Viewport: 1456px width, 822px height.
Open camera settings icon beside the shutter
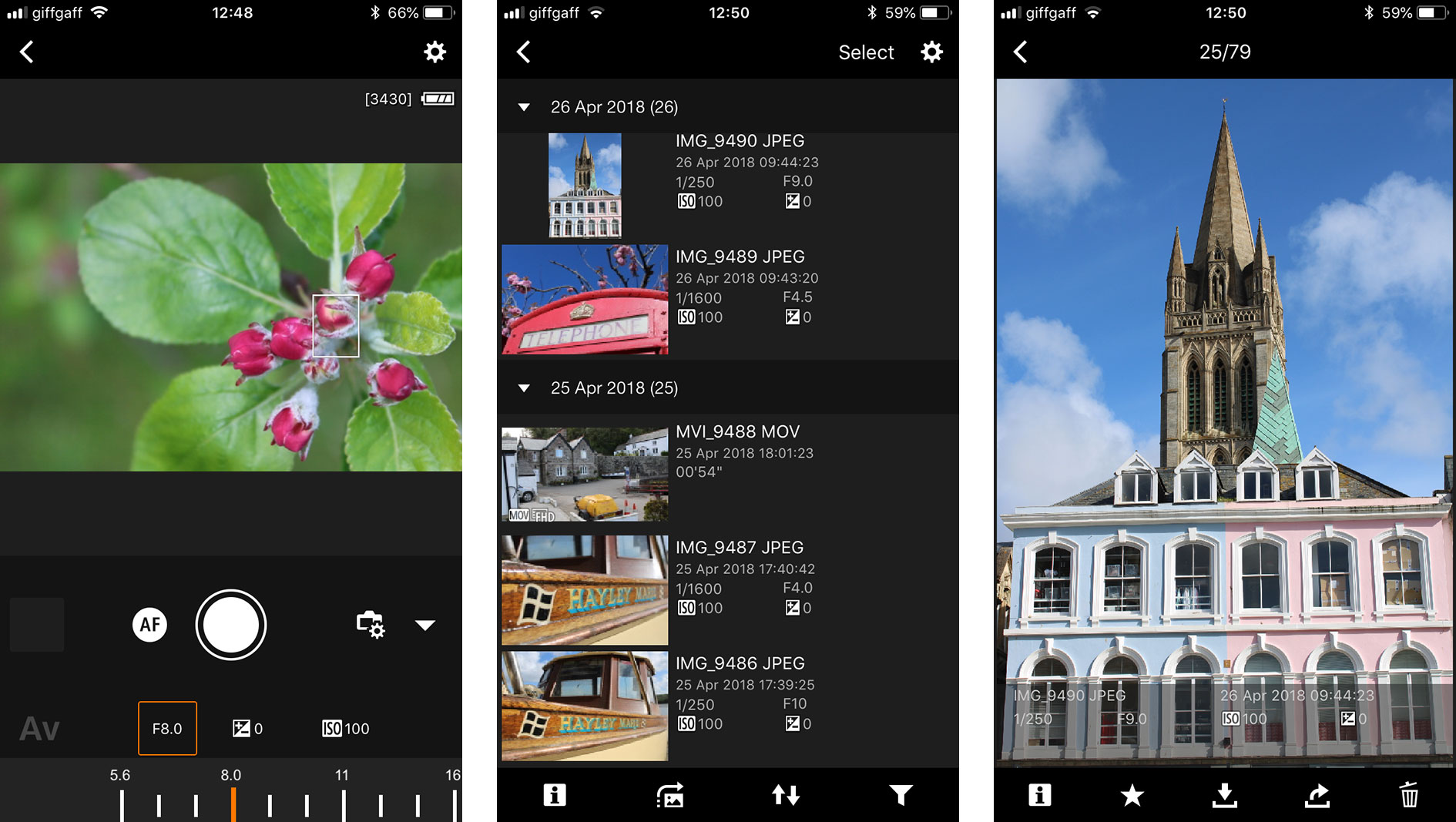(x=371, y=624)
